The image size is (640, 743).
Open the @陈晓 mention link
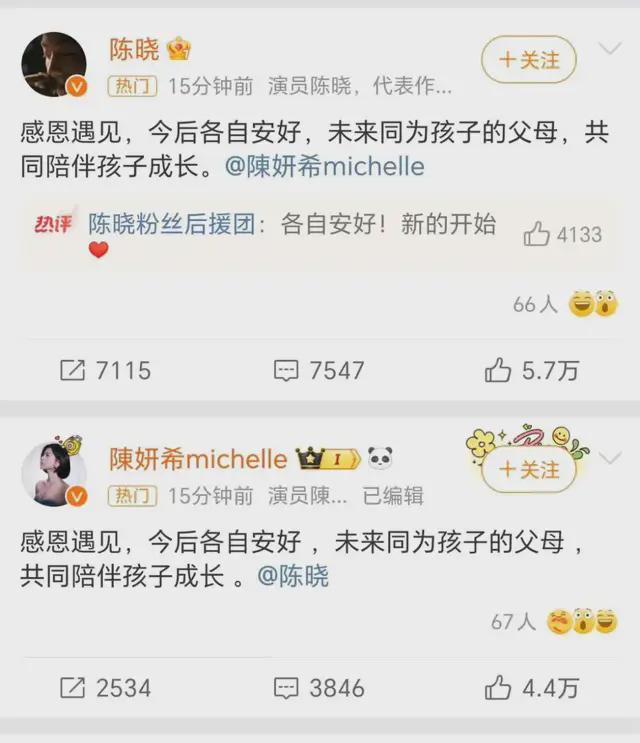293,576
